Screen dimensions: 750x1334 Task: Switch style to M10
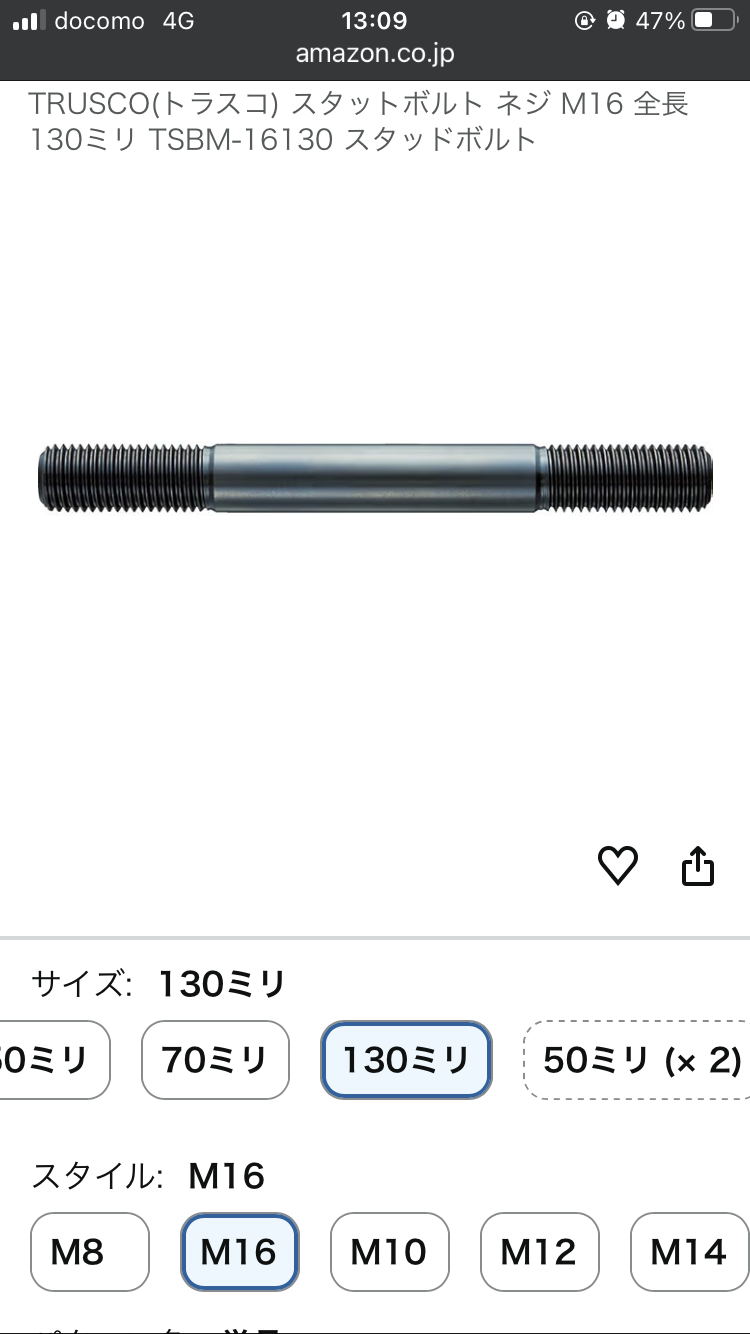coord(389,1252)
